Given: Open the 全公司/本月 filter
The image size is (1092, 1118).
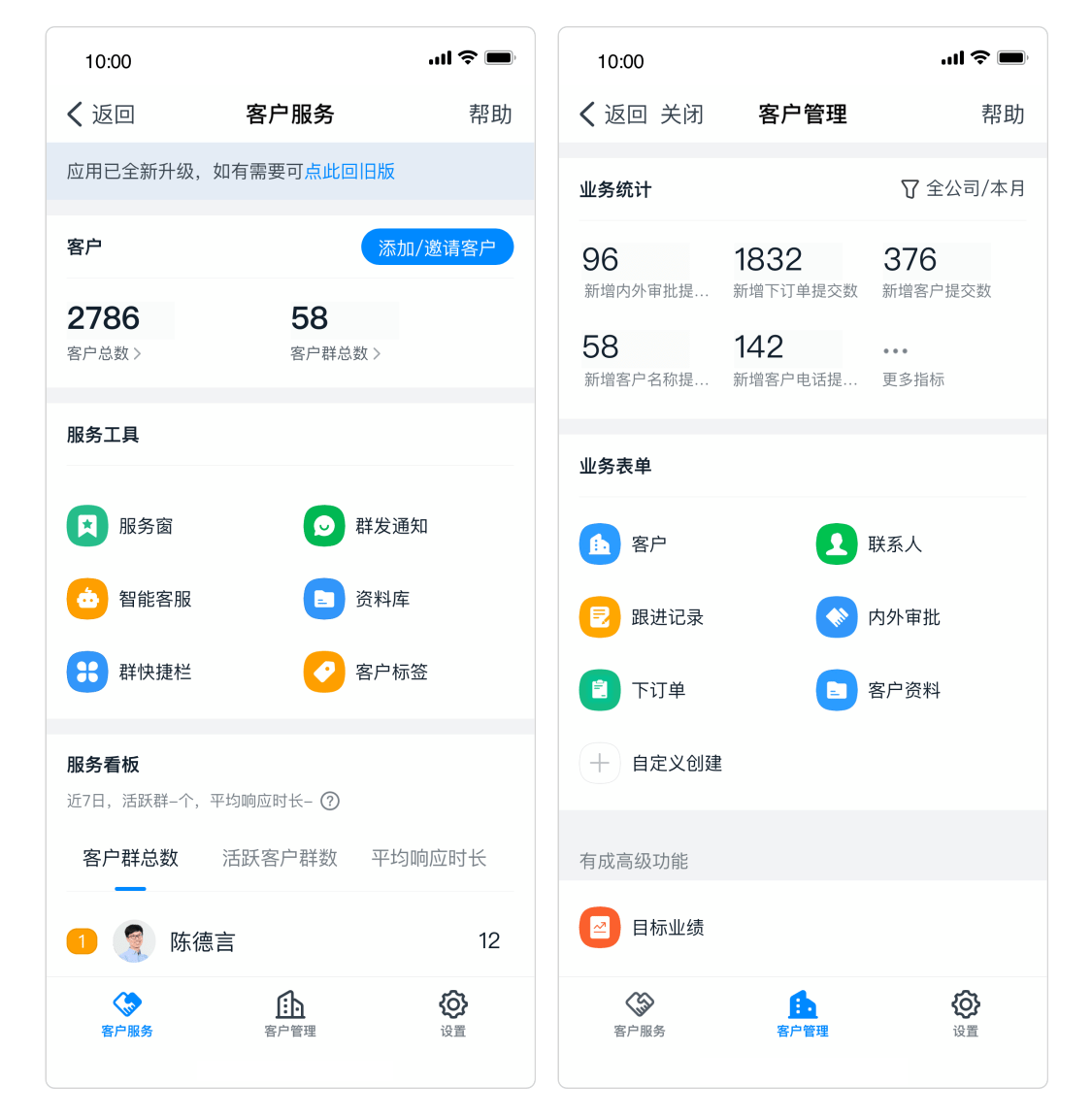Looking at the screenshot, I should [x=963, y=188].
